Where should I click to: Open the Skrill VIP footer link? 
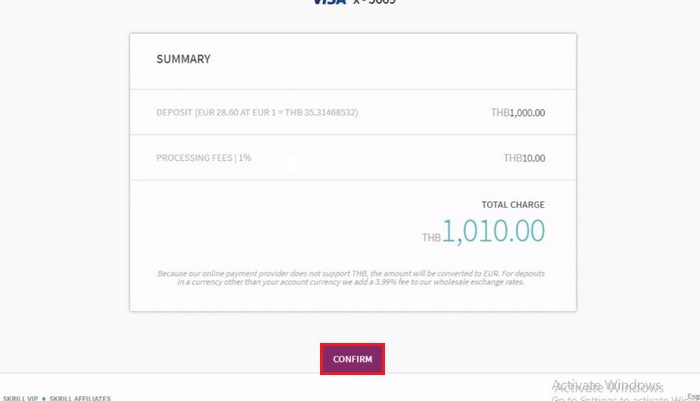coord(19,397)
